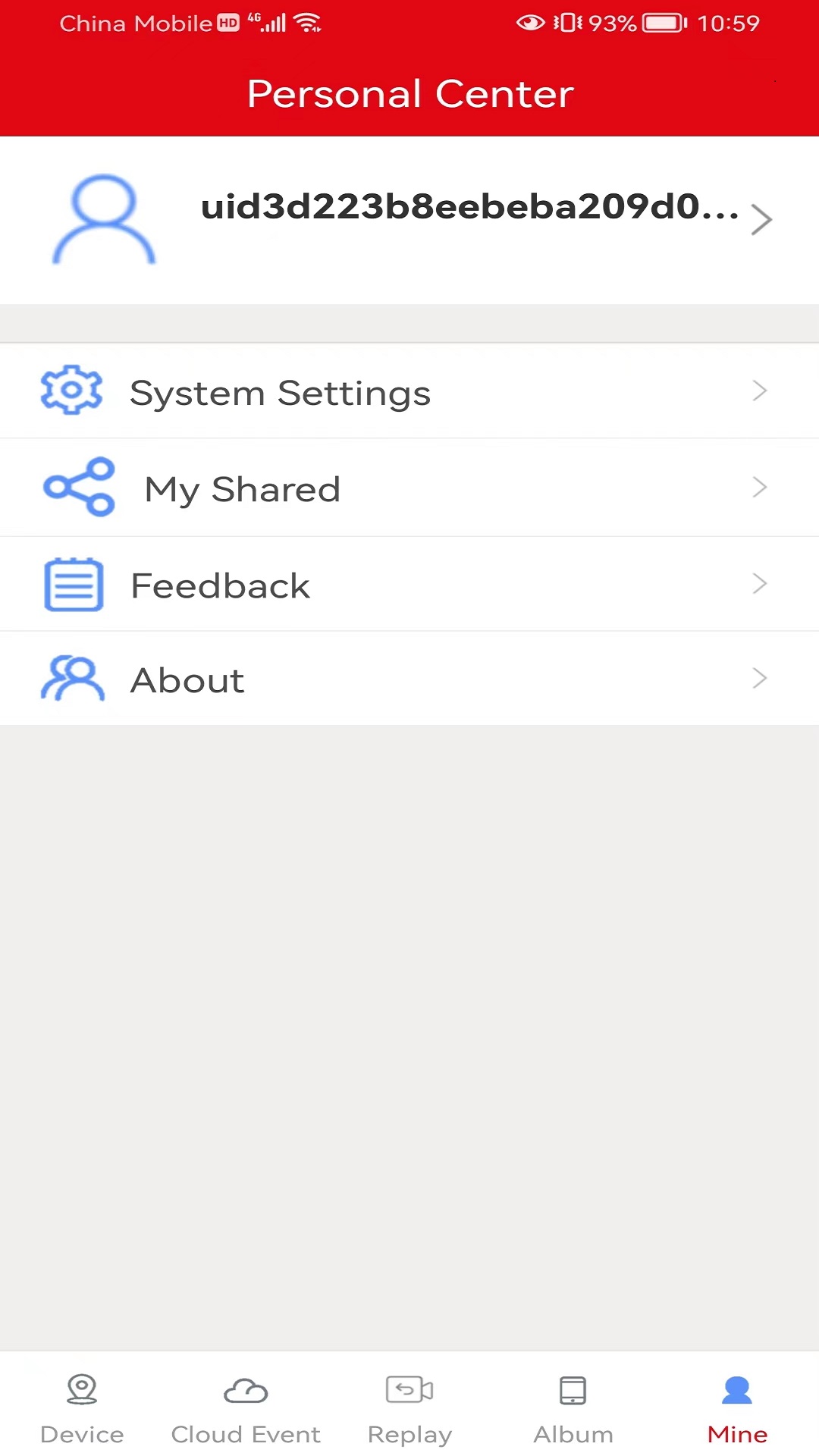Open the My Shared row
Viewport: 819px width, 1456px height.
409,488
